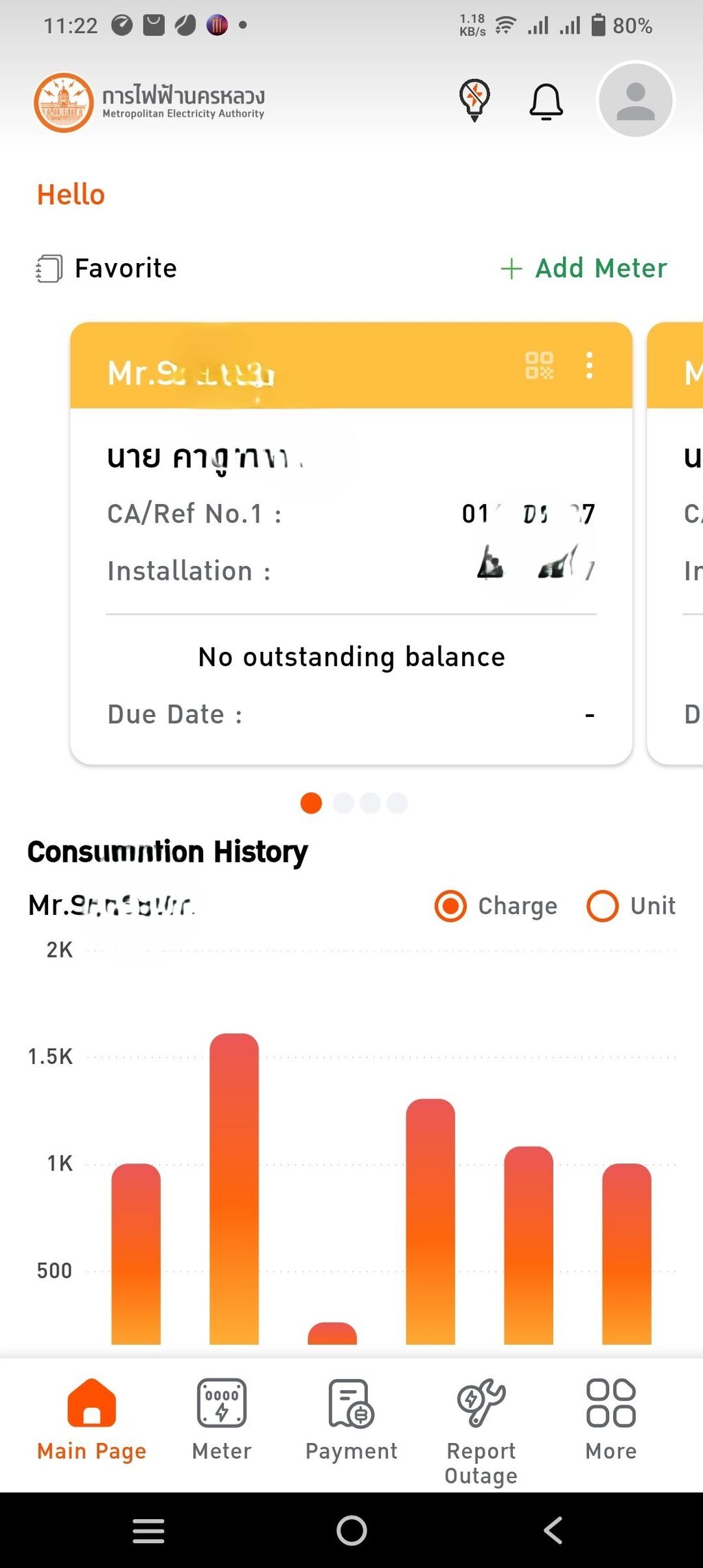Show QR code for the first meter card
Screen dimensions: 703x1568
(x=539, y=365)
